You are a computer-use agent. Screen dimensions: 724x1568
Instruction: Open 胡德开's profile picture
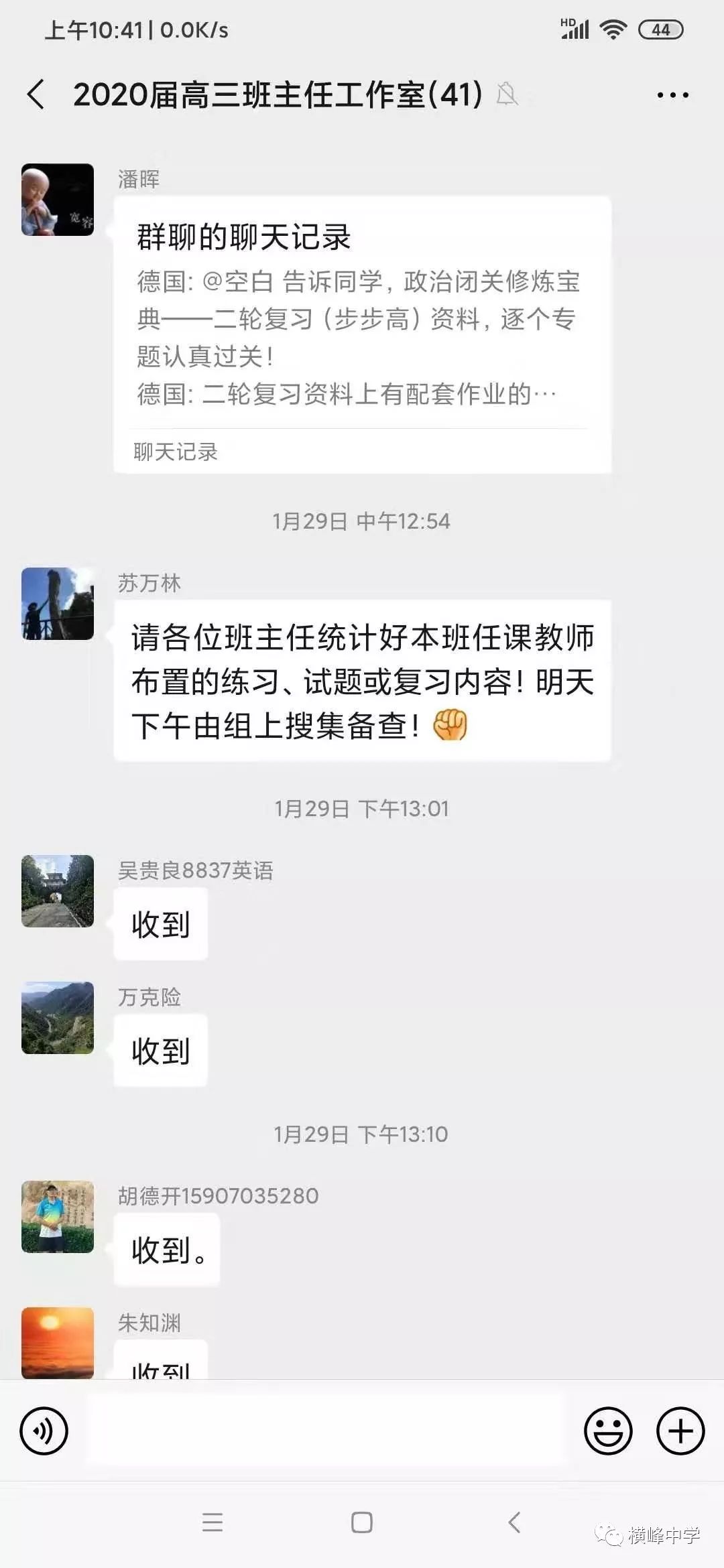tap(58, 1217)
